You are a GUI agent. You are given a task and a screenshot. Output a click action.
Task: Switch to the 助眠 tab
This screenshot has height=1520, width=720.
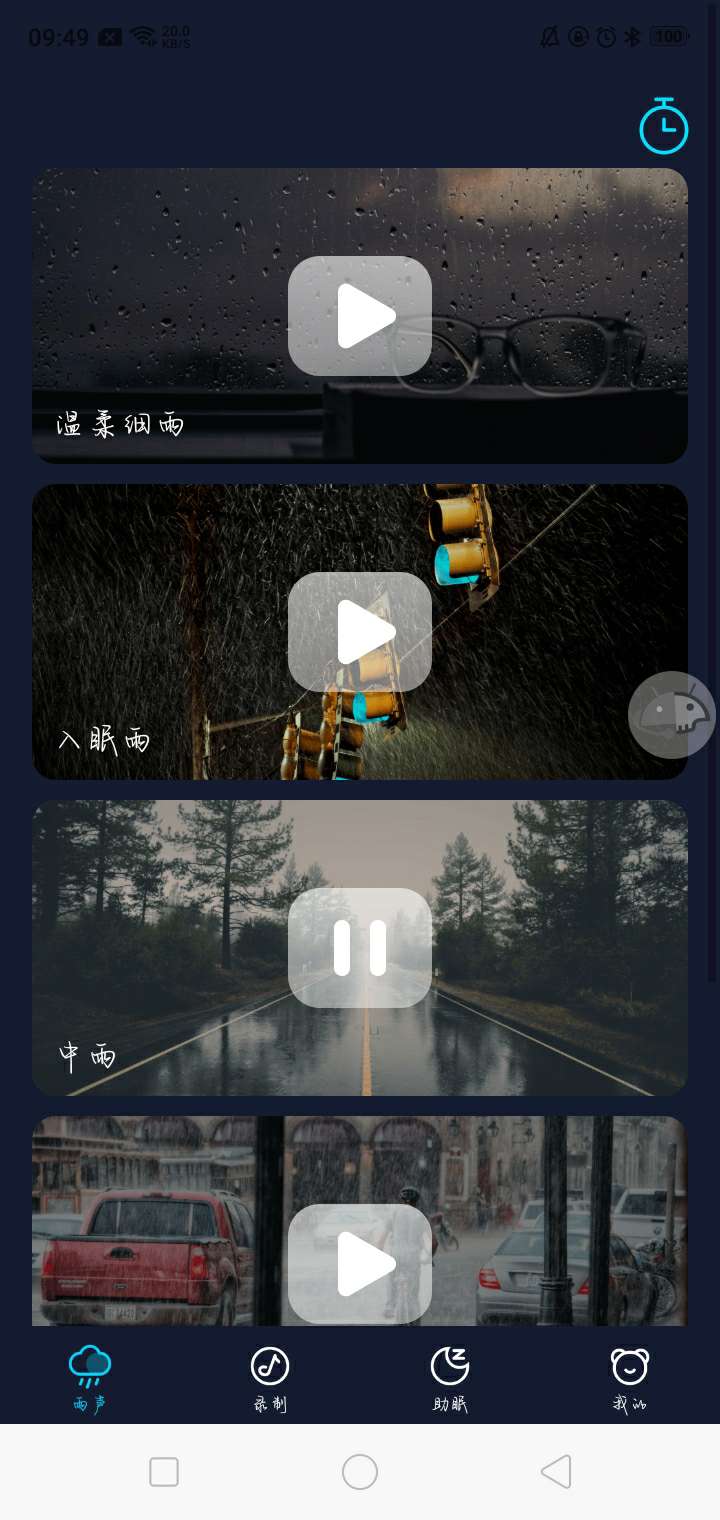(450, 1378)
